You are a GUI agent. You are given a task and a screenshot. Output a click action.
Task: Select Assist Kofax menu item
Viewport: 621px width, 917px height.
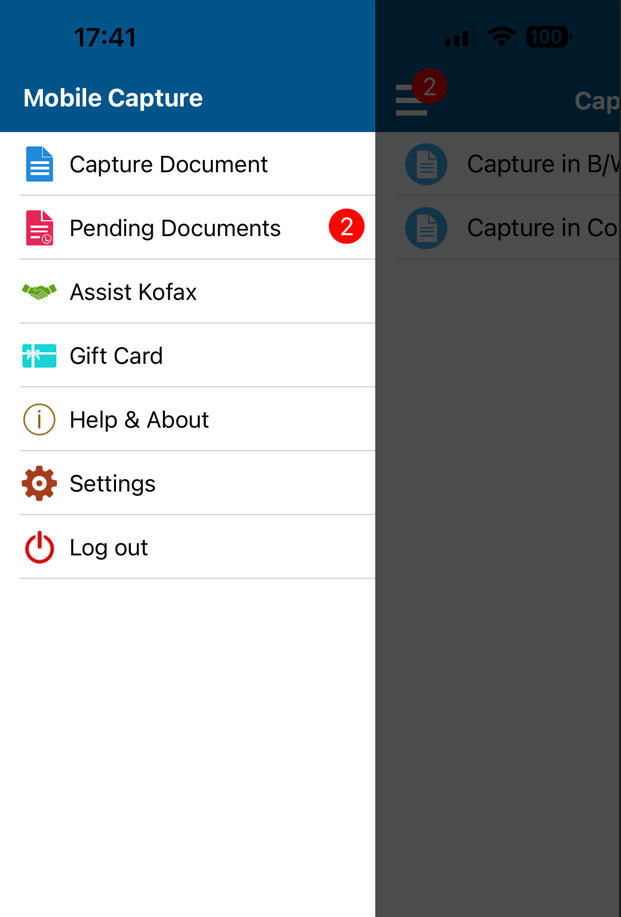(x=133, y=292)
